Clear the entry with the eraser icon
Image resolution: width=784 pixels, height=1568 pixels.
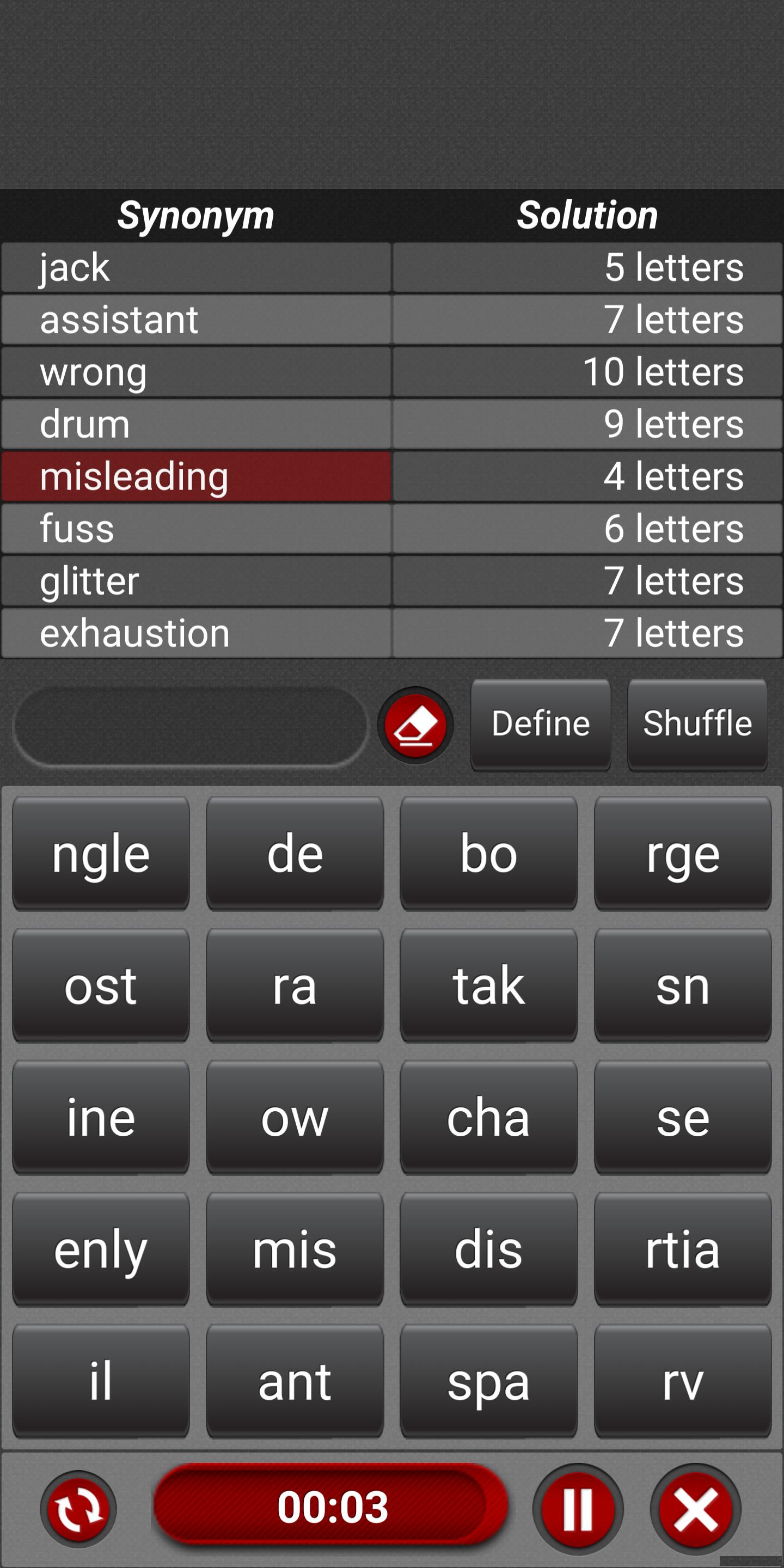point(415,725)
